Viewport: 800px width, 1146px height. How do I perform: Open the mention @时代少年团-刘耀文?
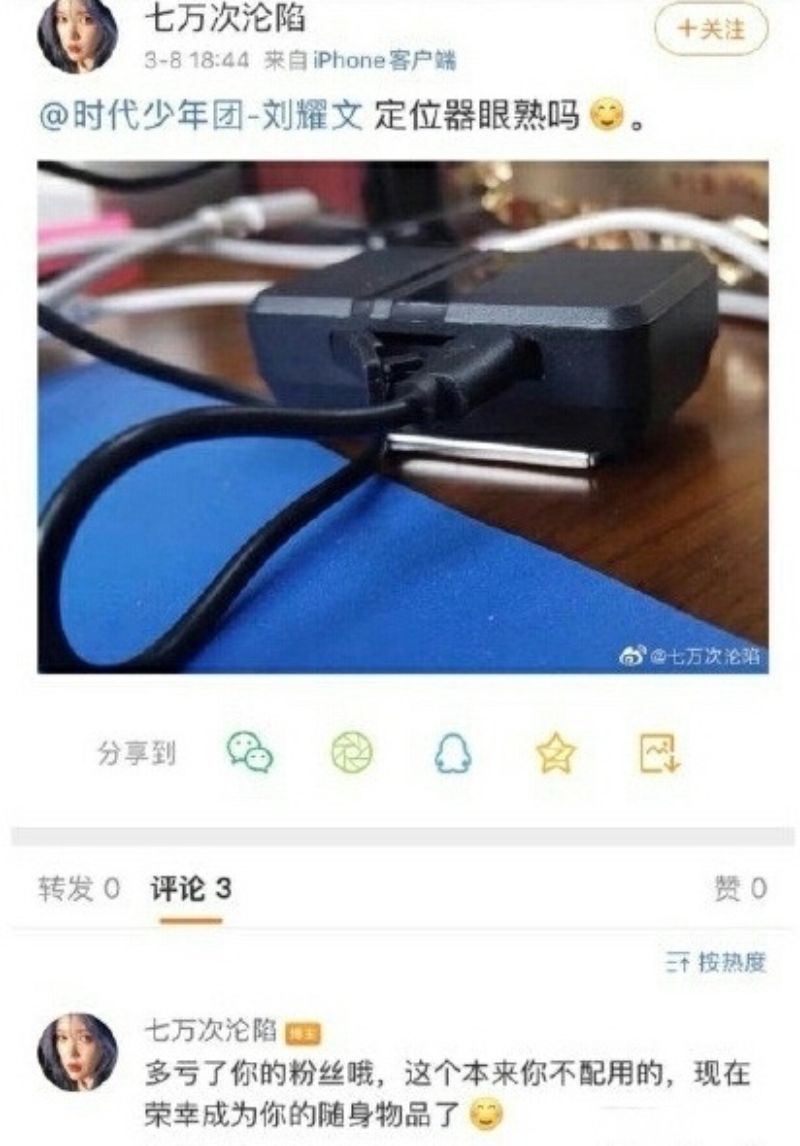200,116
